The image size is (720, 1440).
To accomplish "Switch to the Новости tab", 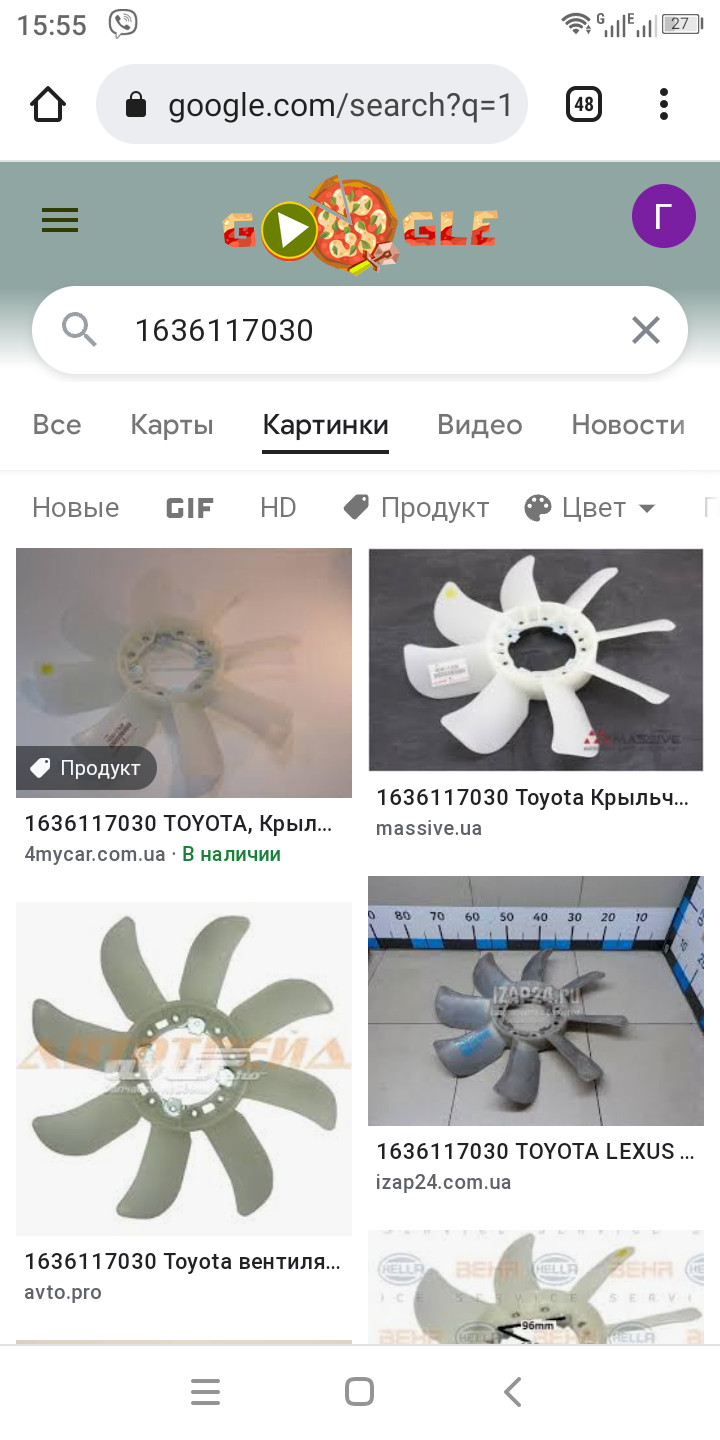I will coord(628,425).
